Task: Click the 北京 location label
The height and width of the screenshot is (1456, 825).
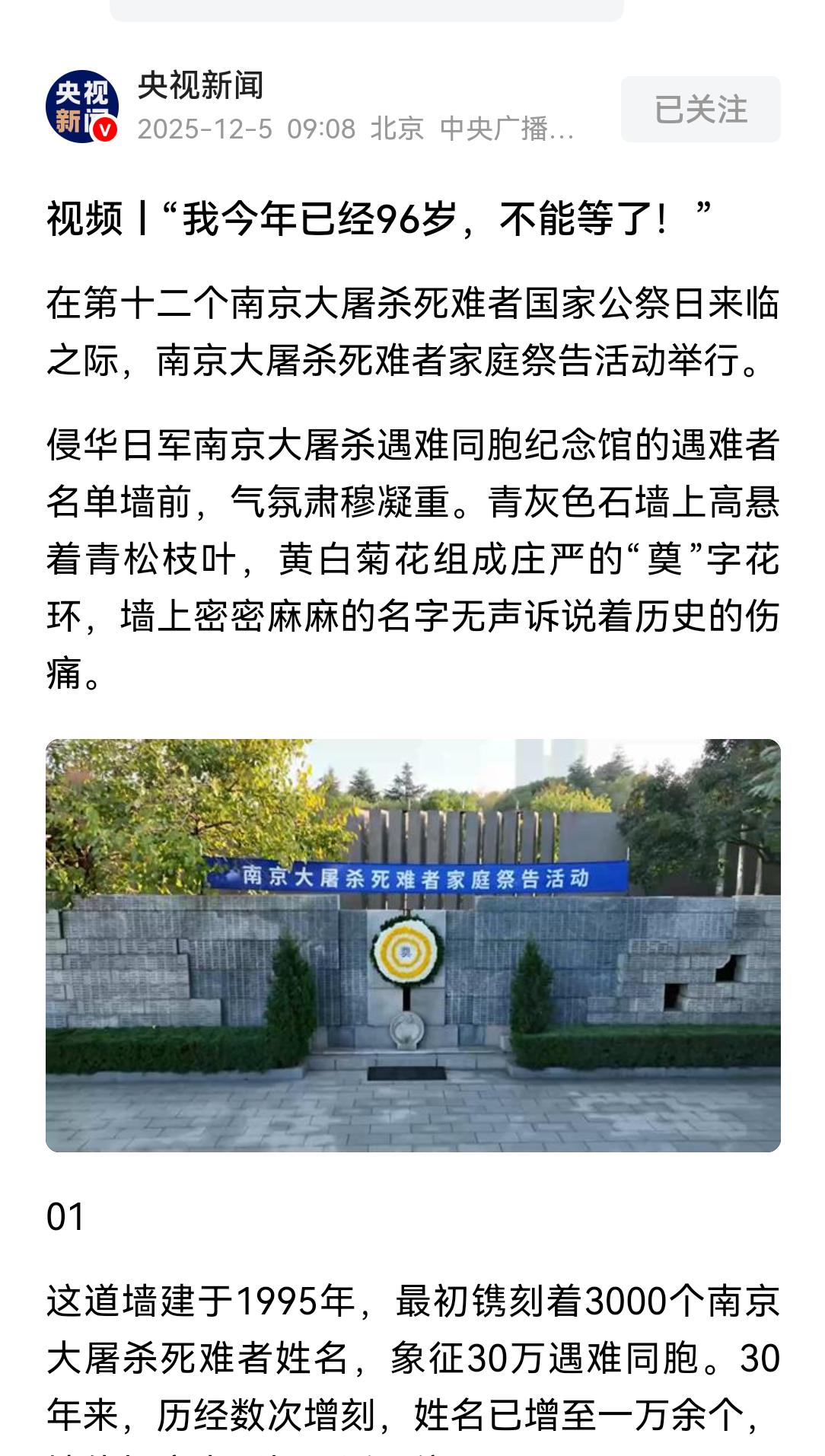Action: [x=390, y=129]
